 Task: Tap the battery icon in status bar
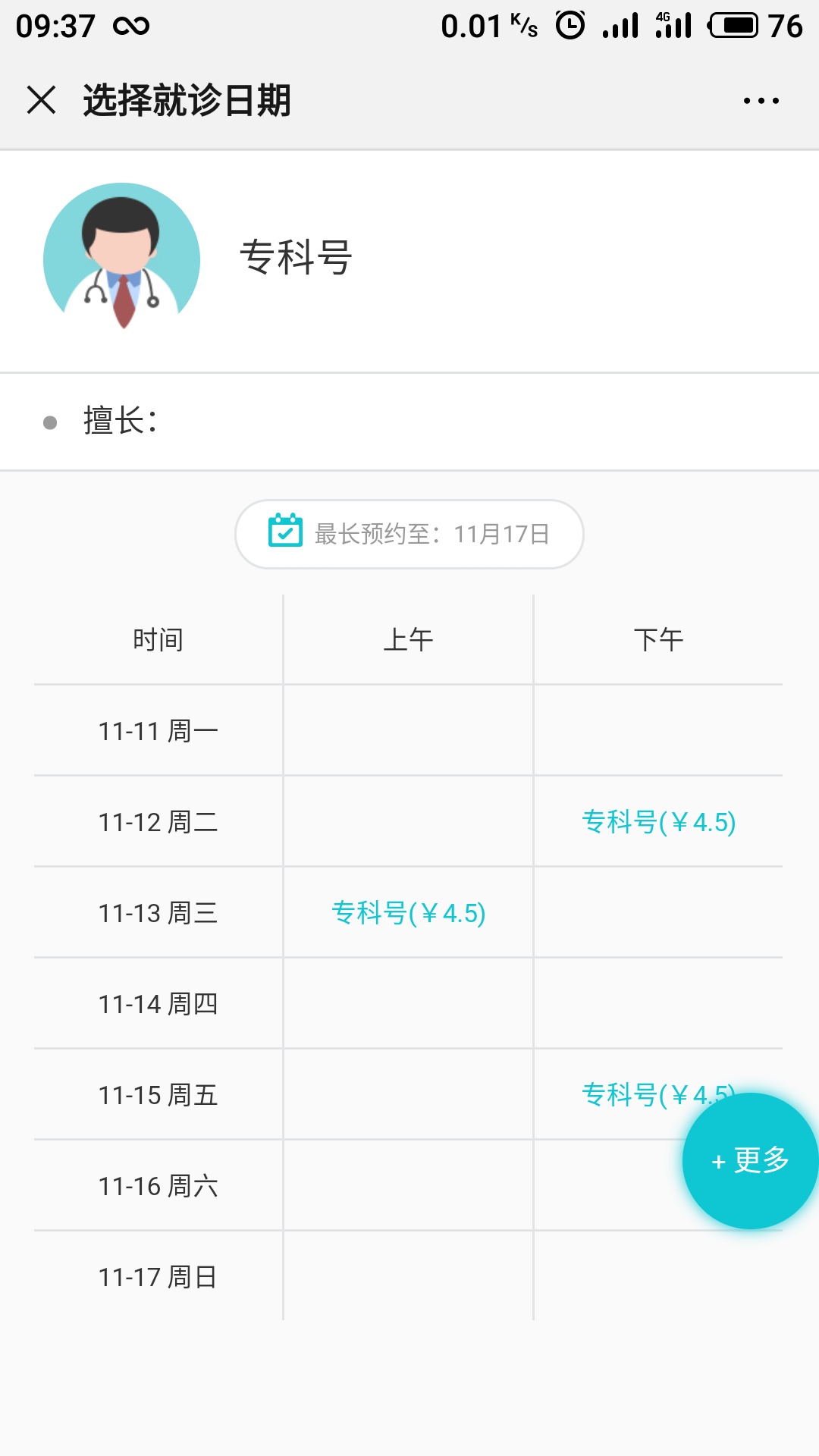click(x=733, y=24)
